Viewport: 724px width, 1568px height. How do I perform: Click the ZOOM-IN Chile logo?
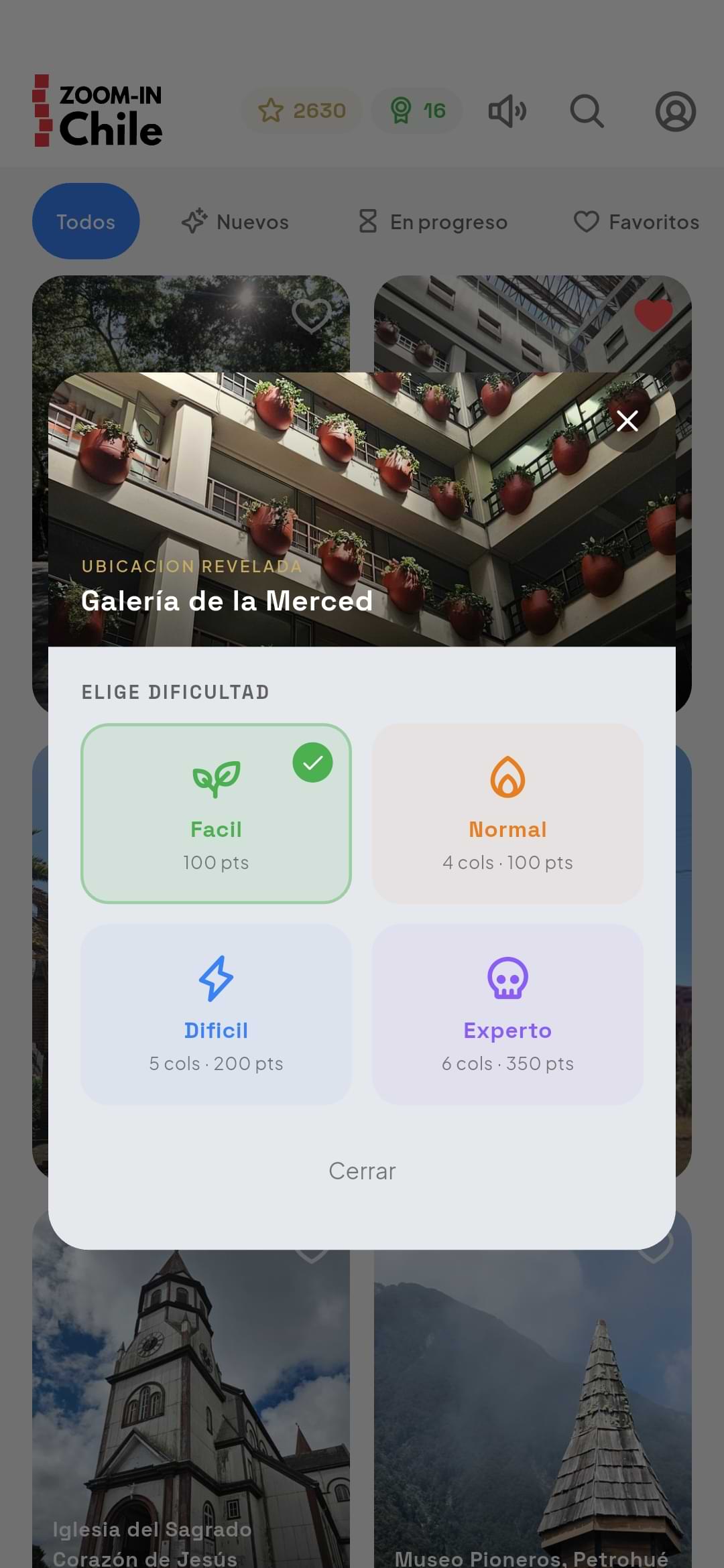(x=99, y=111)
